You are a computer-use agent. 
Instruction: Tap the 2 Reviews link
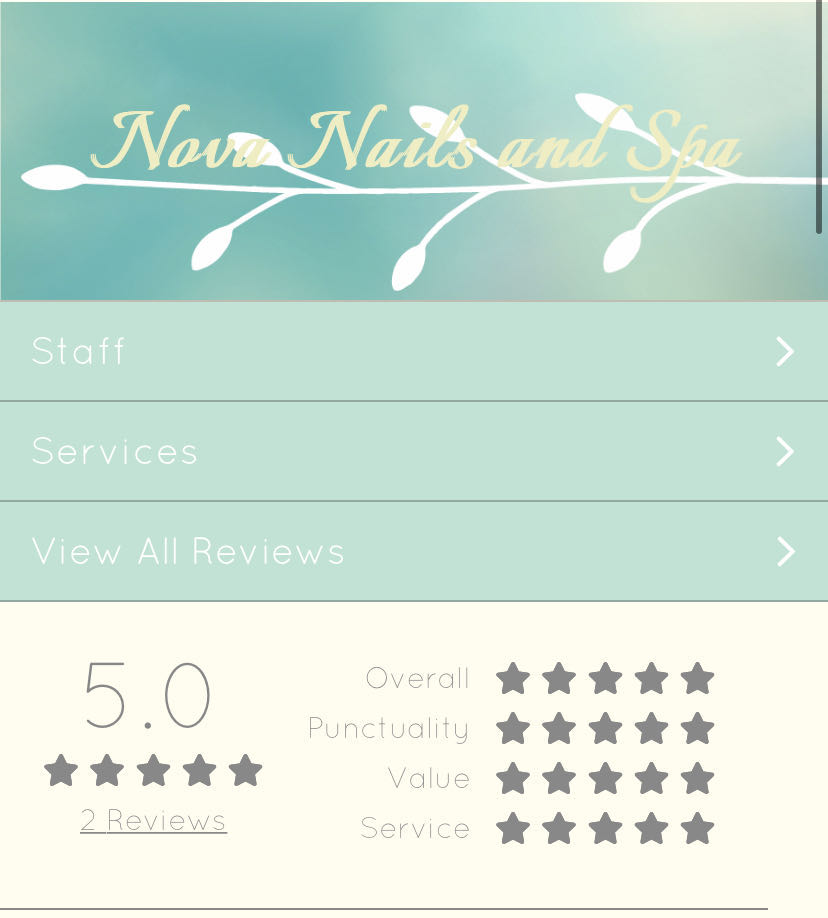[x=153, y=820]
